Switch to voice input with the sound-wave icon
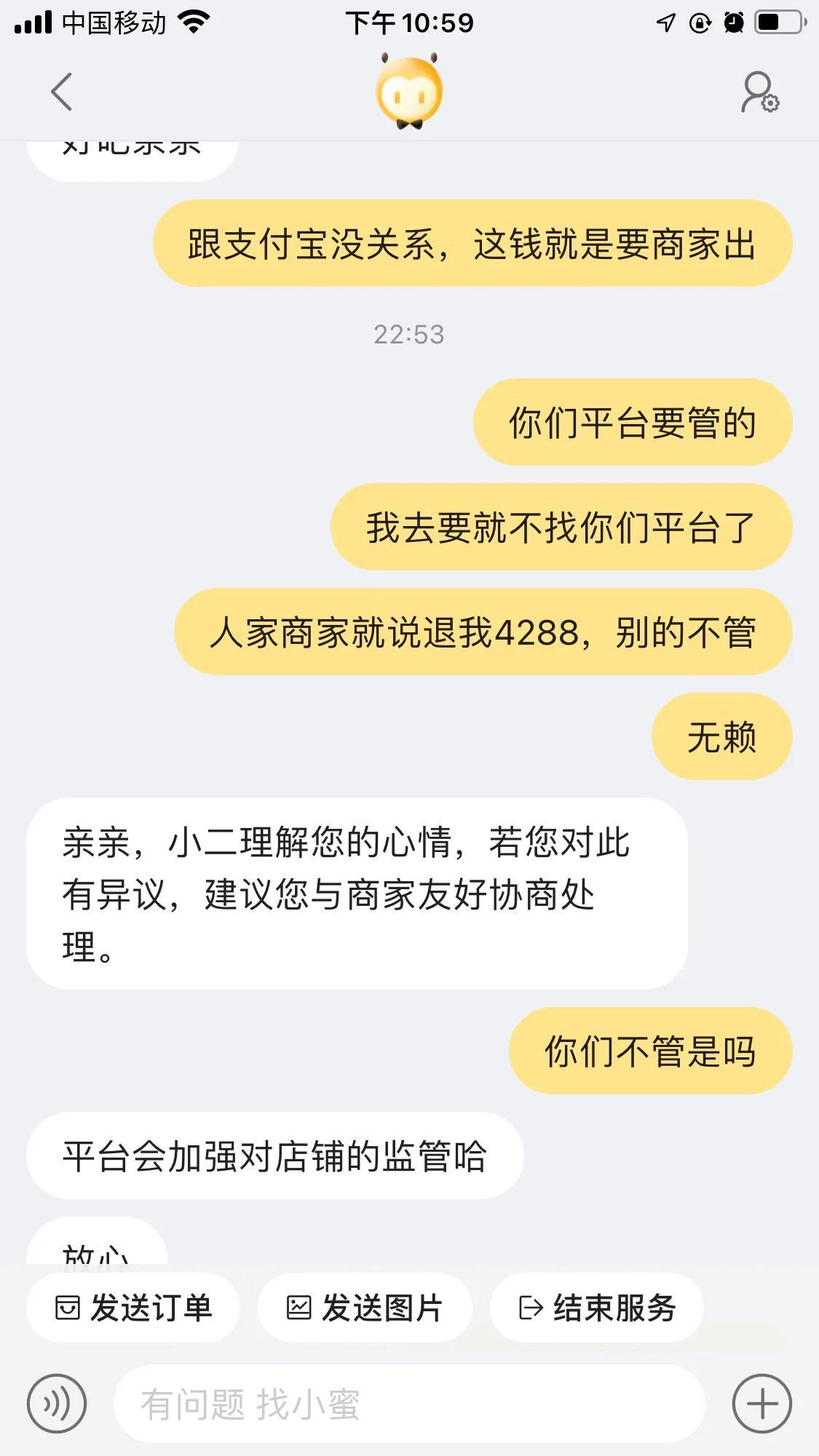 [57, 1404]
